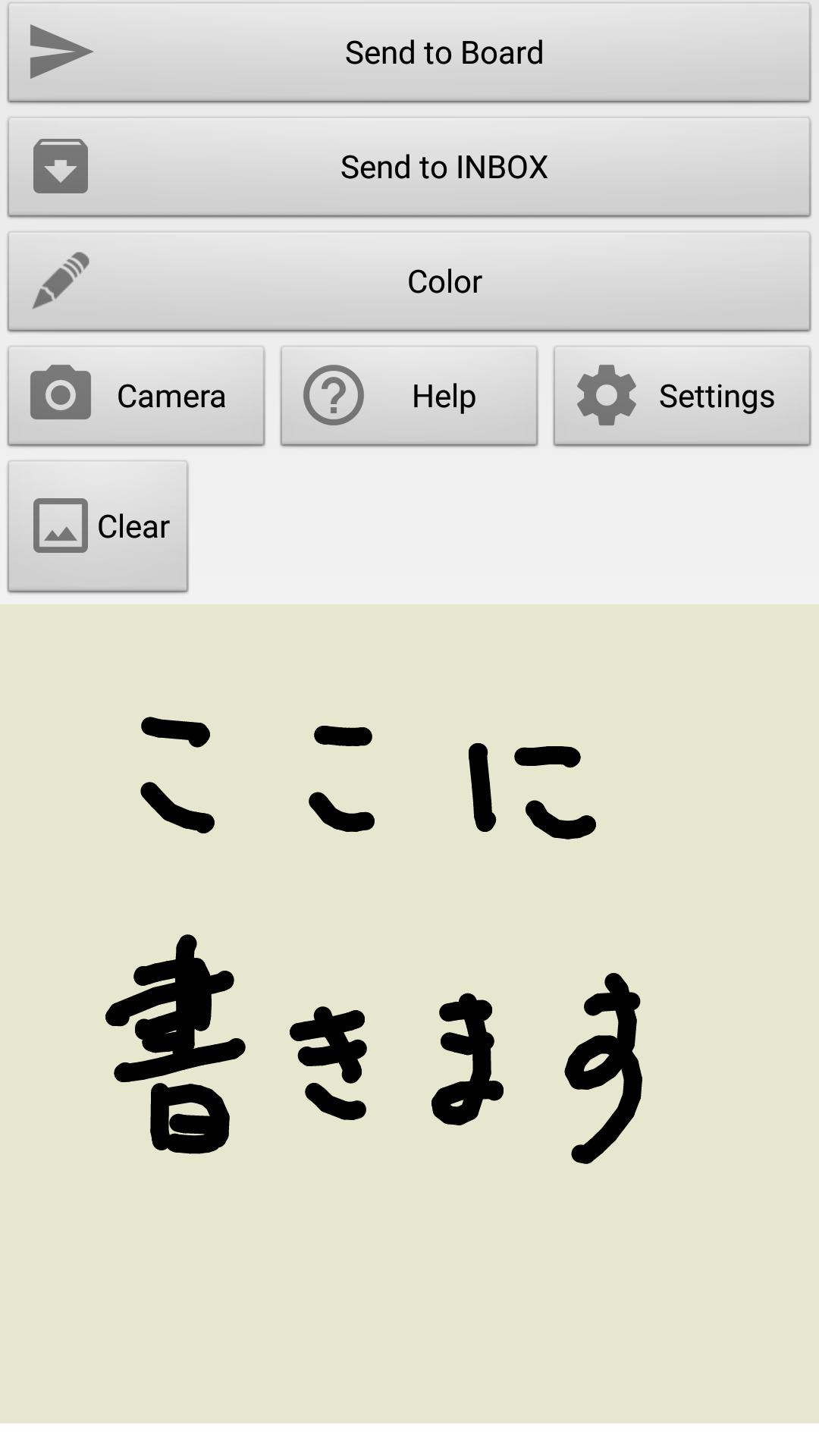
Task: Tap the Send to Board button
Action: point(409,52)
